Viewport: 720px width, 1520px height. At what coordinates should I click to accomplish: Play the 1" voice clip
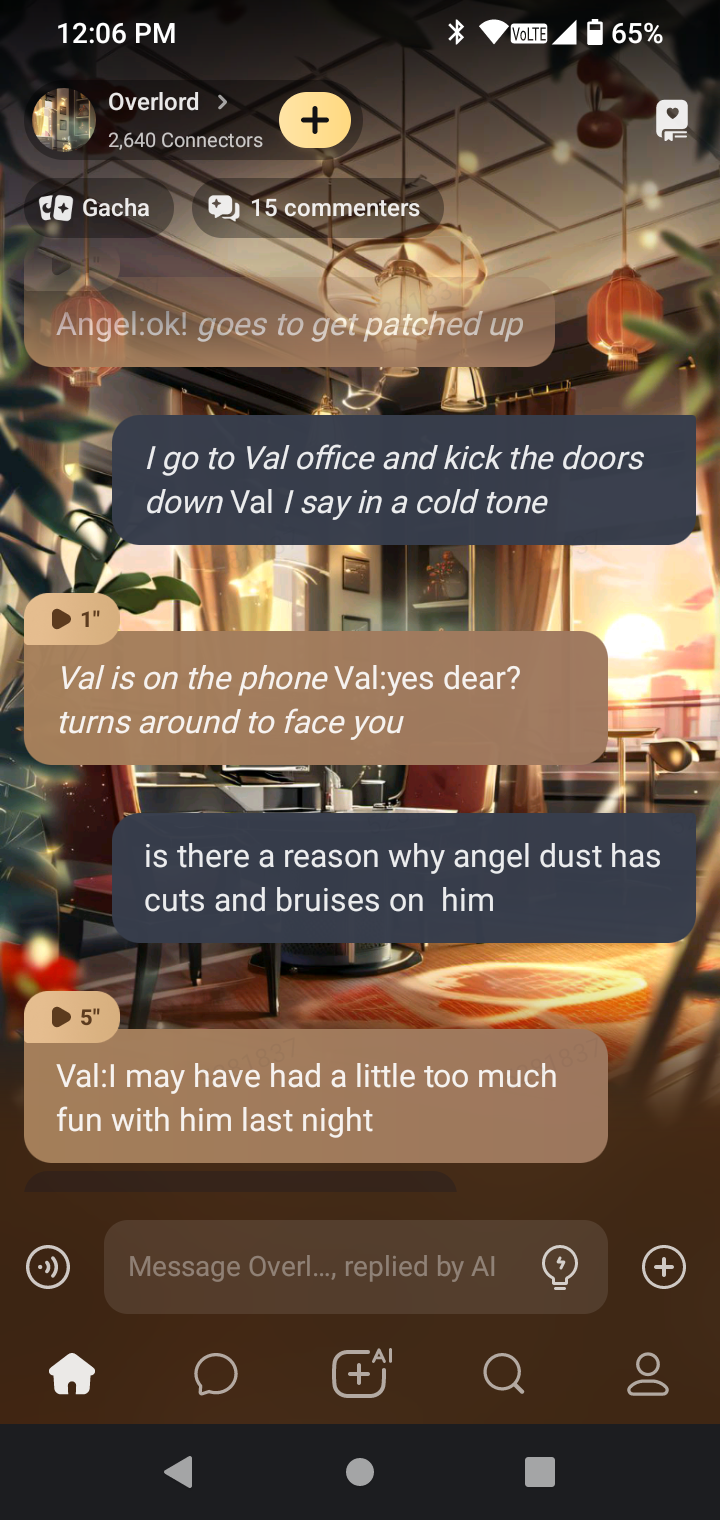[x=74, y=619]
